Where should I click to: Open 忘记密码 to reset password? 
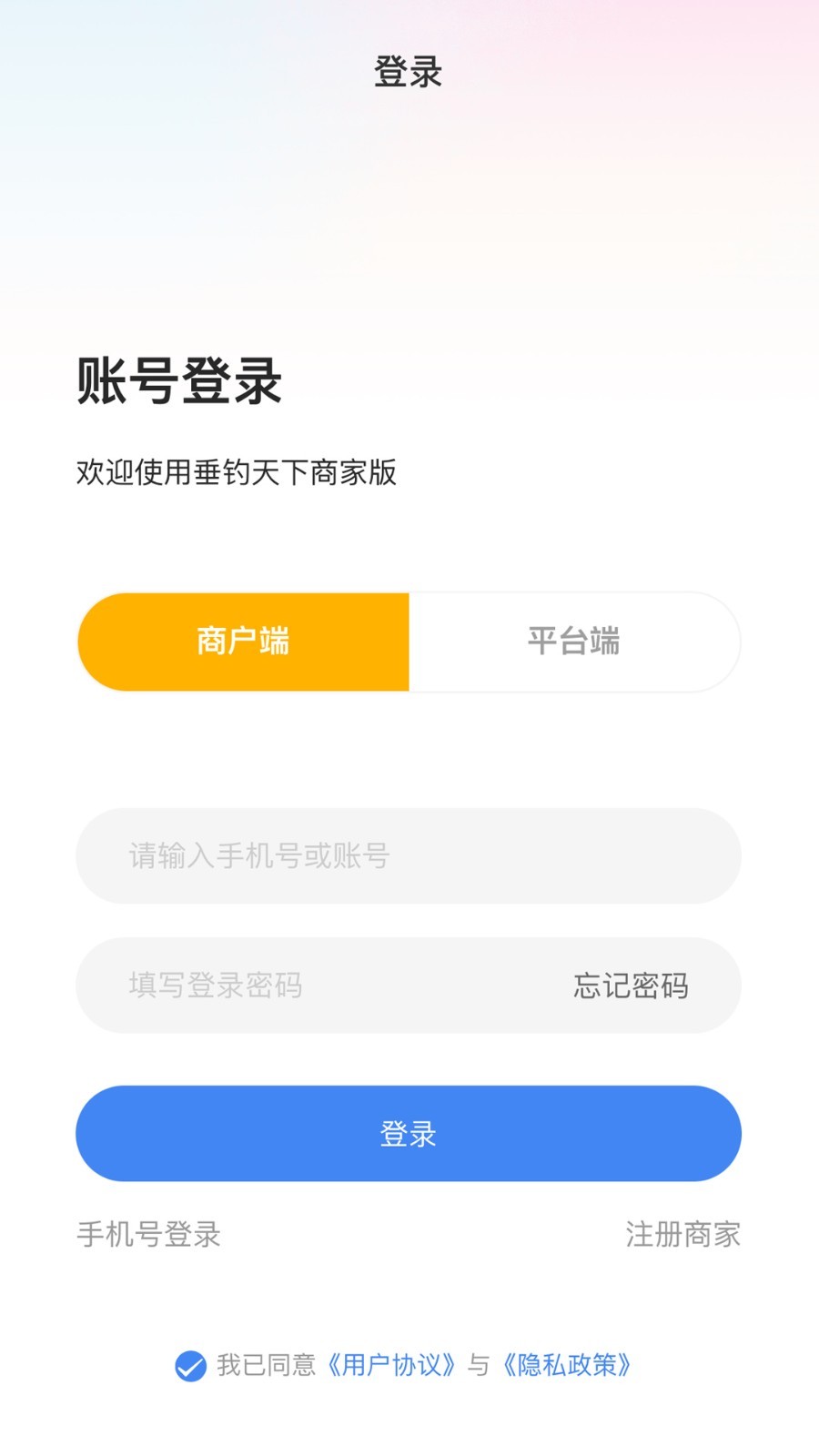(631, 986)
